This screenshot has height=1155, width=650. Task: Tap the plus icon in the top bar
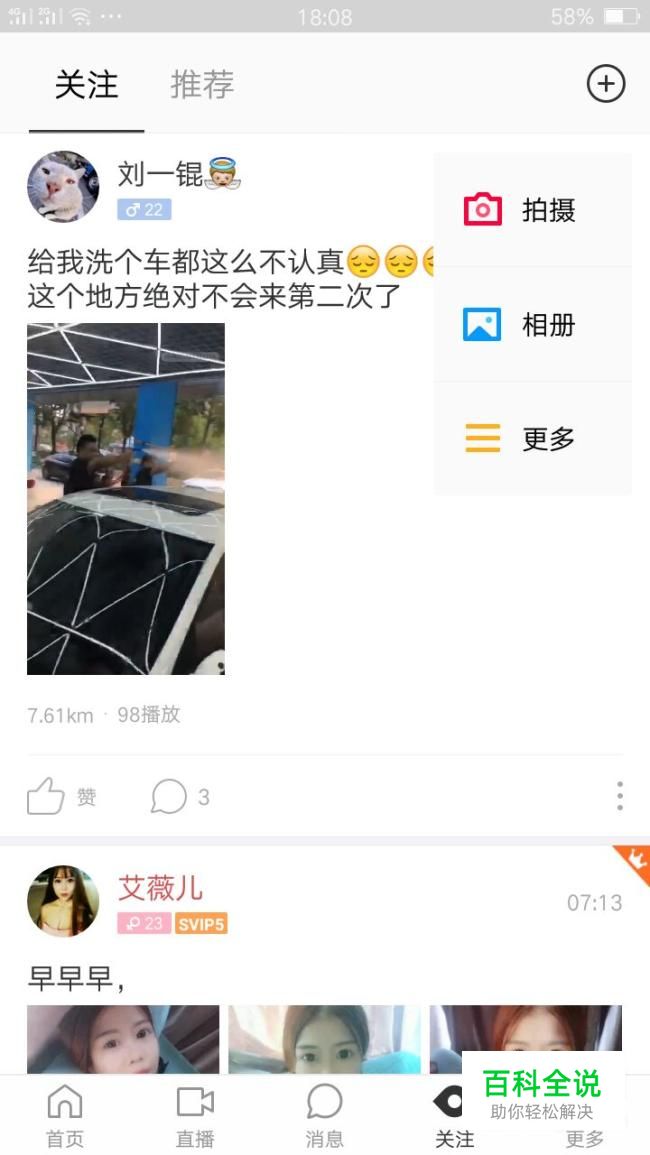coord(606,83)
